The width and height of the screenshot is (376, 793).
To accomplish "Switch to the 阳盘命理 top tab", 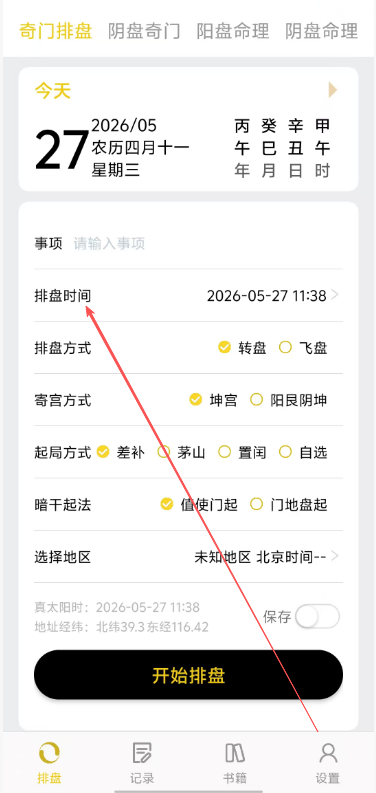I will [x=232, y=31].
